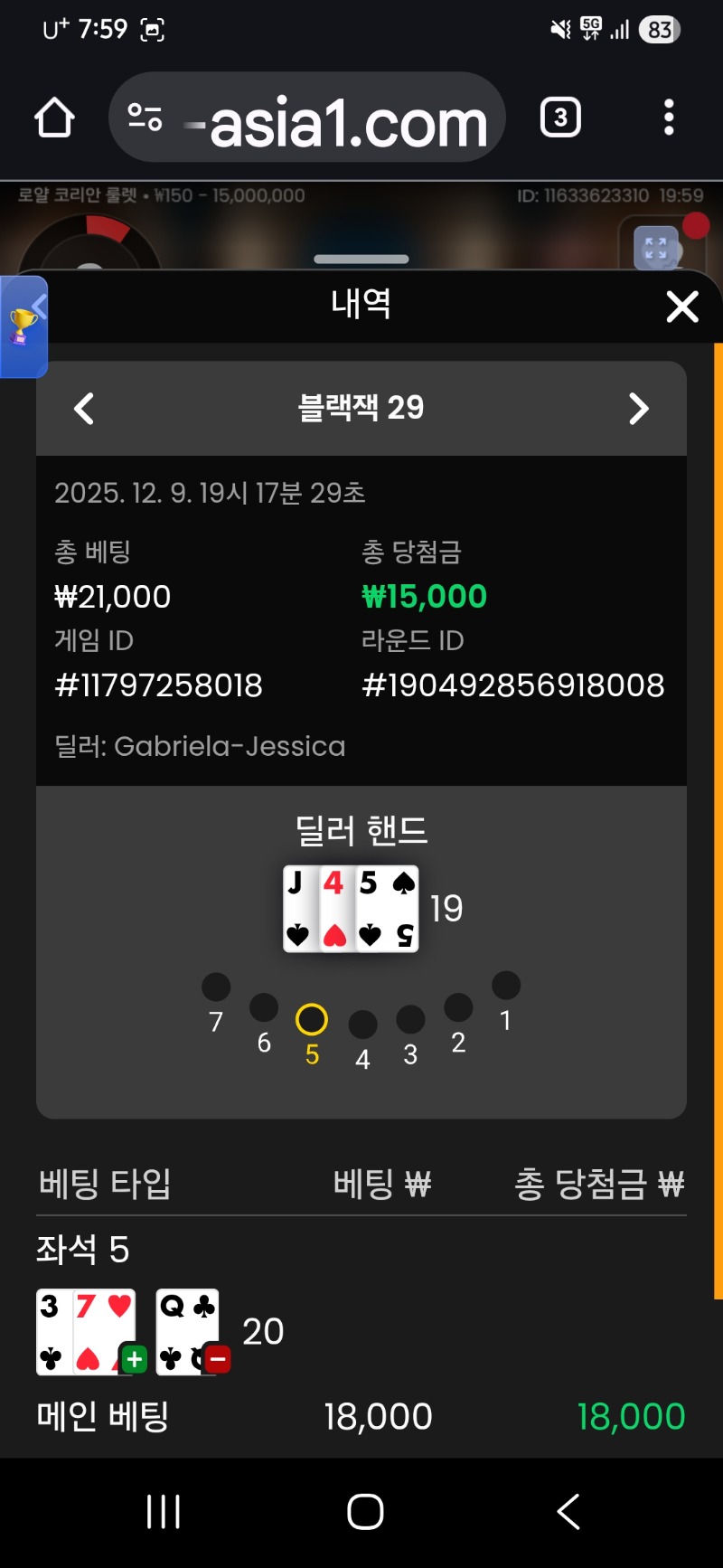Switch tabs using the tab counter showing 3
This screenshot has width=723, height=1568.
559,118
